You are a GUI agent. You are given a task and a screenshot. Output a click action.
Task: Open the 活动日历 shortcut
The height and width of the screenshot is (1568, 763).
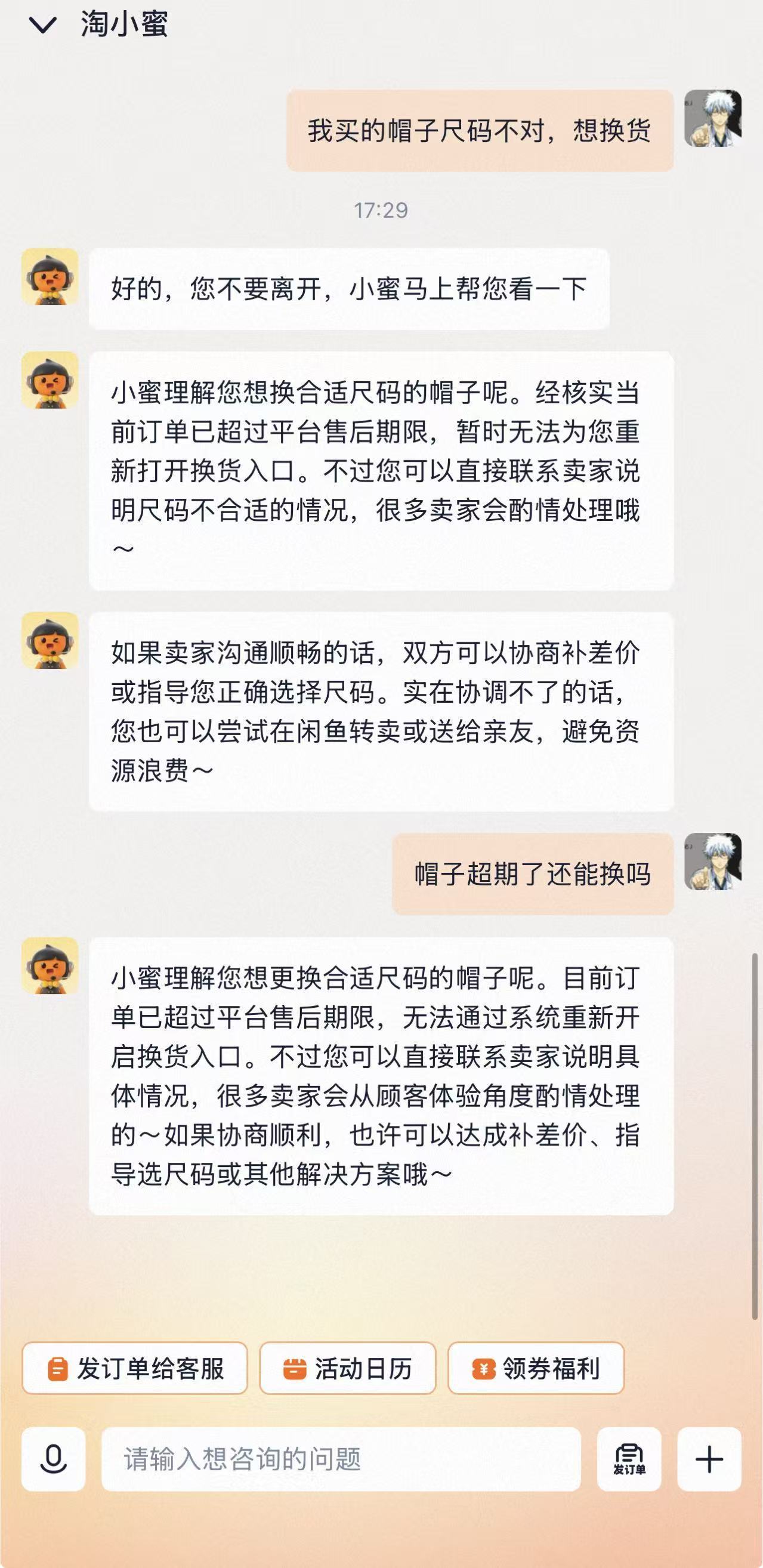coord(347,1368)
